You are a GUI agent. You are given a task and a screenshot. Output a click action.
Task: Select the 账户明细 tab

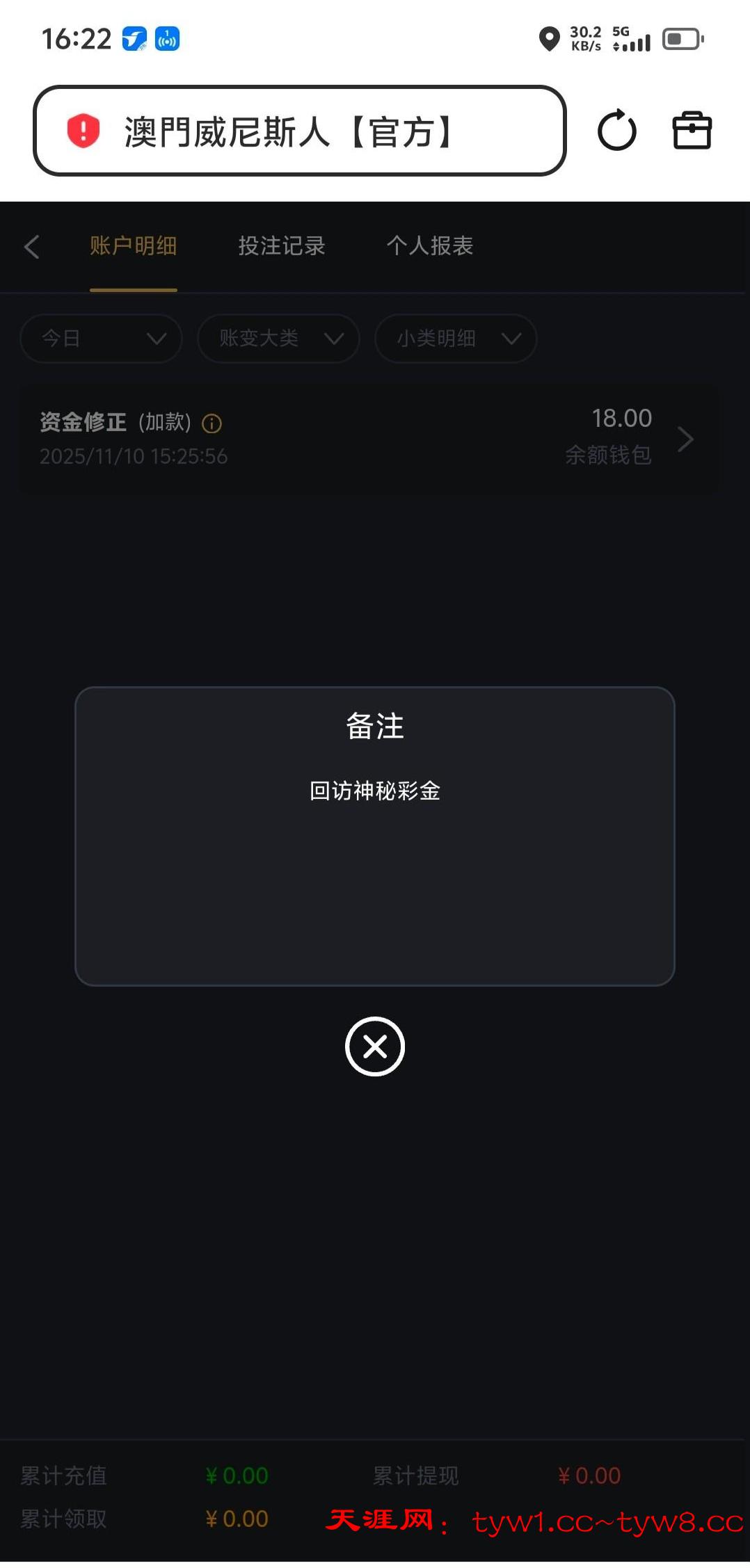point(133,246)
